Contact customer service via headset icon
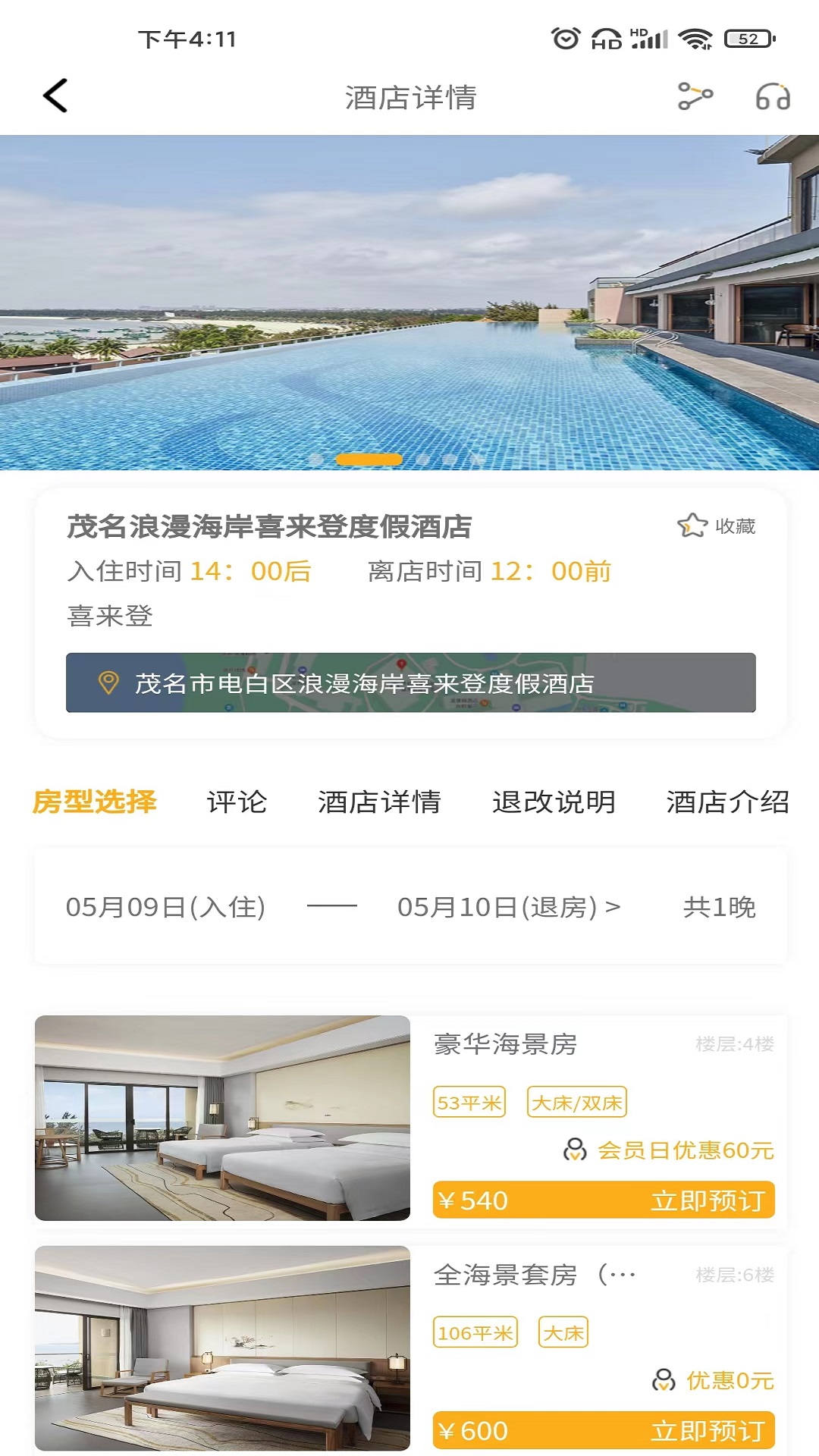 tap(773, 97)
